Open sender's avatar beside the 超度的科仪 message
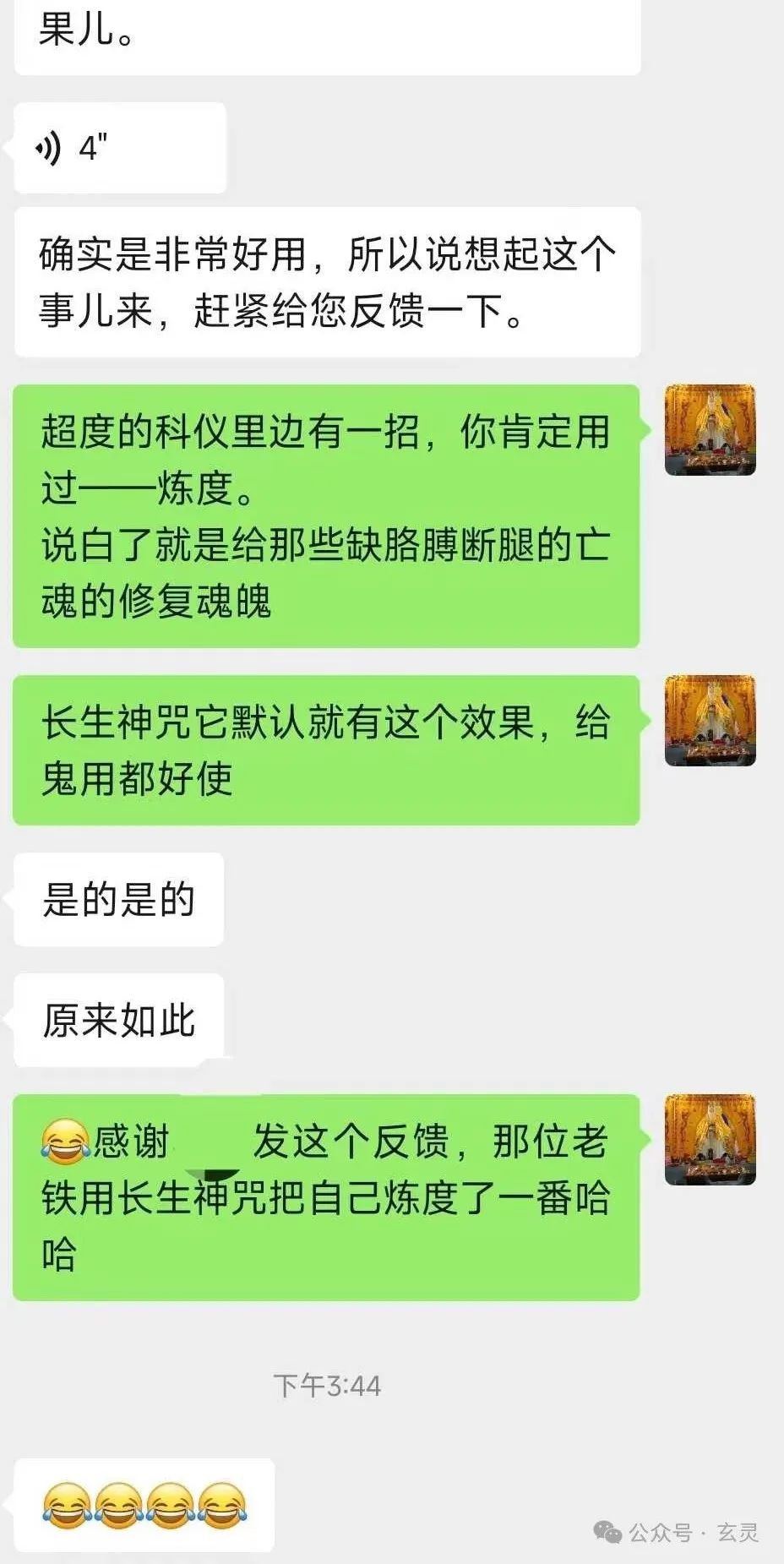Screen dimensions: 784x1564 (710, 430)
